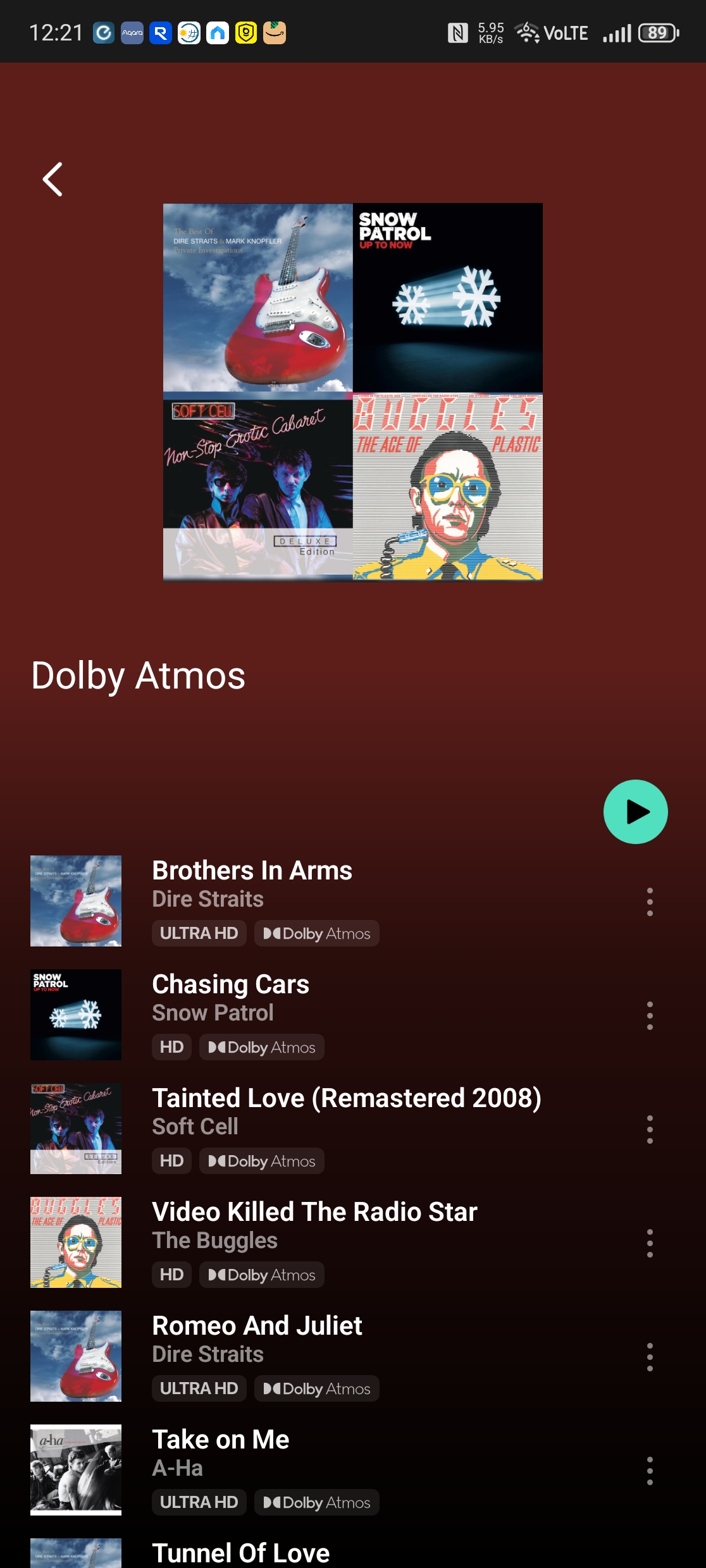Screen dimensions: 706x1568
Task: Play the Dolby Atmos playlist
Action: pyautogui.click(x=635, y=812)
